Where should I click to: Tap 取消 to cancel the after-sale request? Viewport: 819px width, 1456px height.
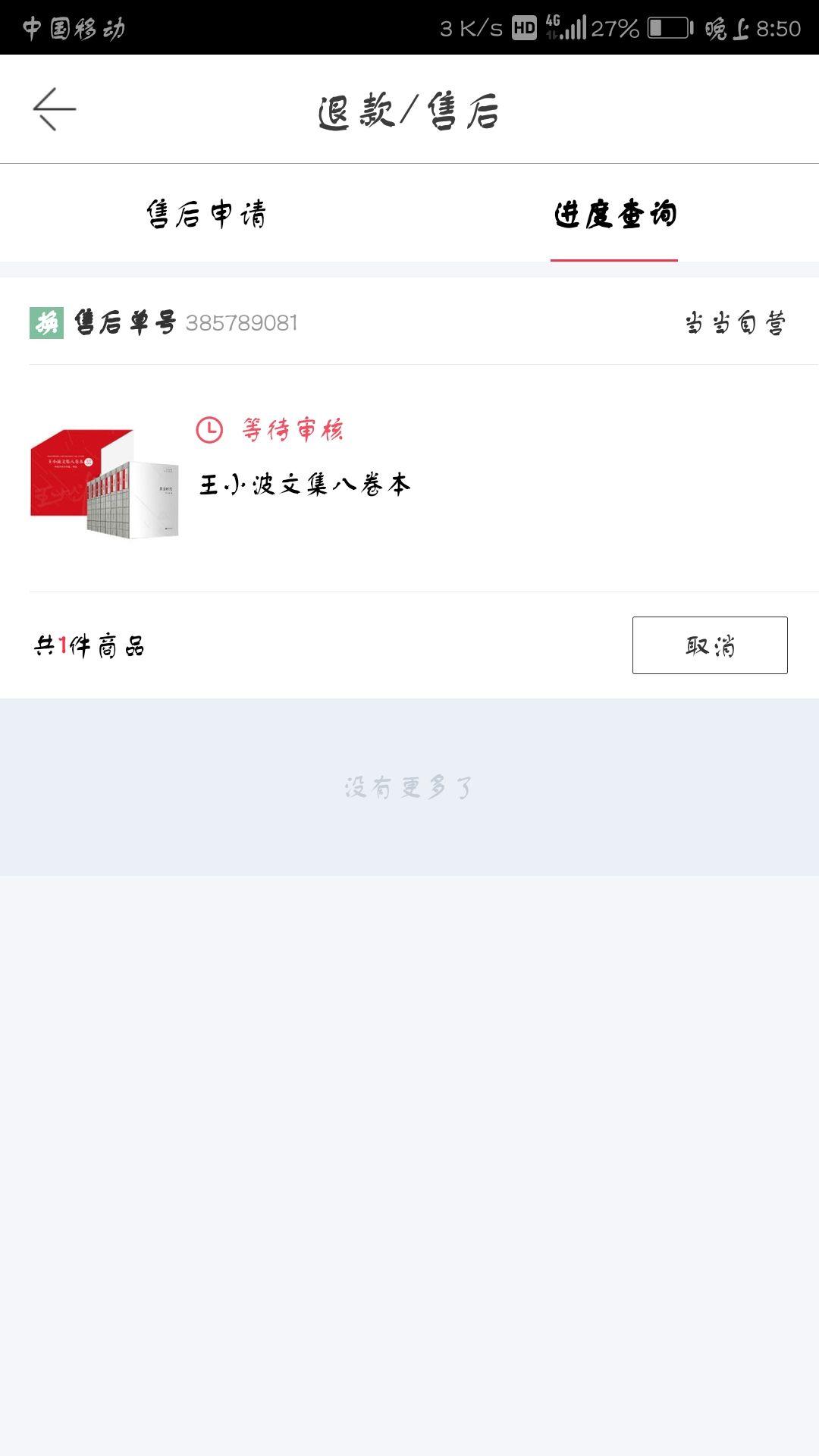pyautogui.click(x=709, y=645)
